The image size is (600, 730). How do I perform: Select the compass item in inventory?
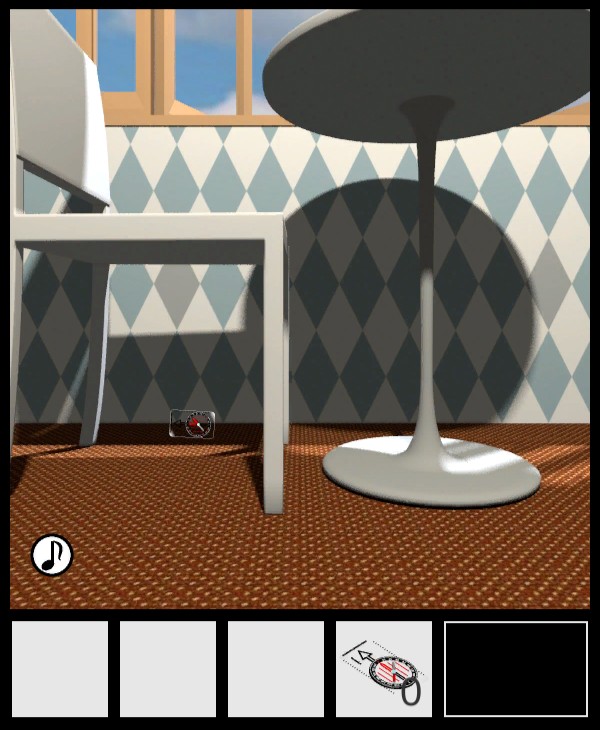click(383, 669)
